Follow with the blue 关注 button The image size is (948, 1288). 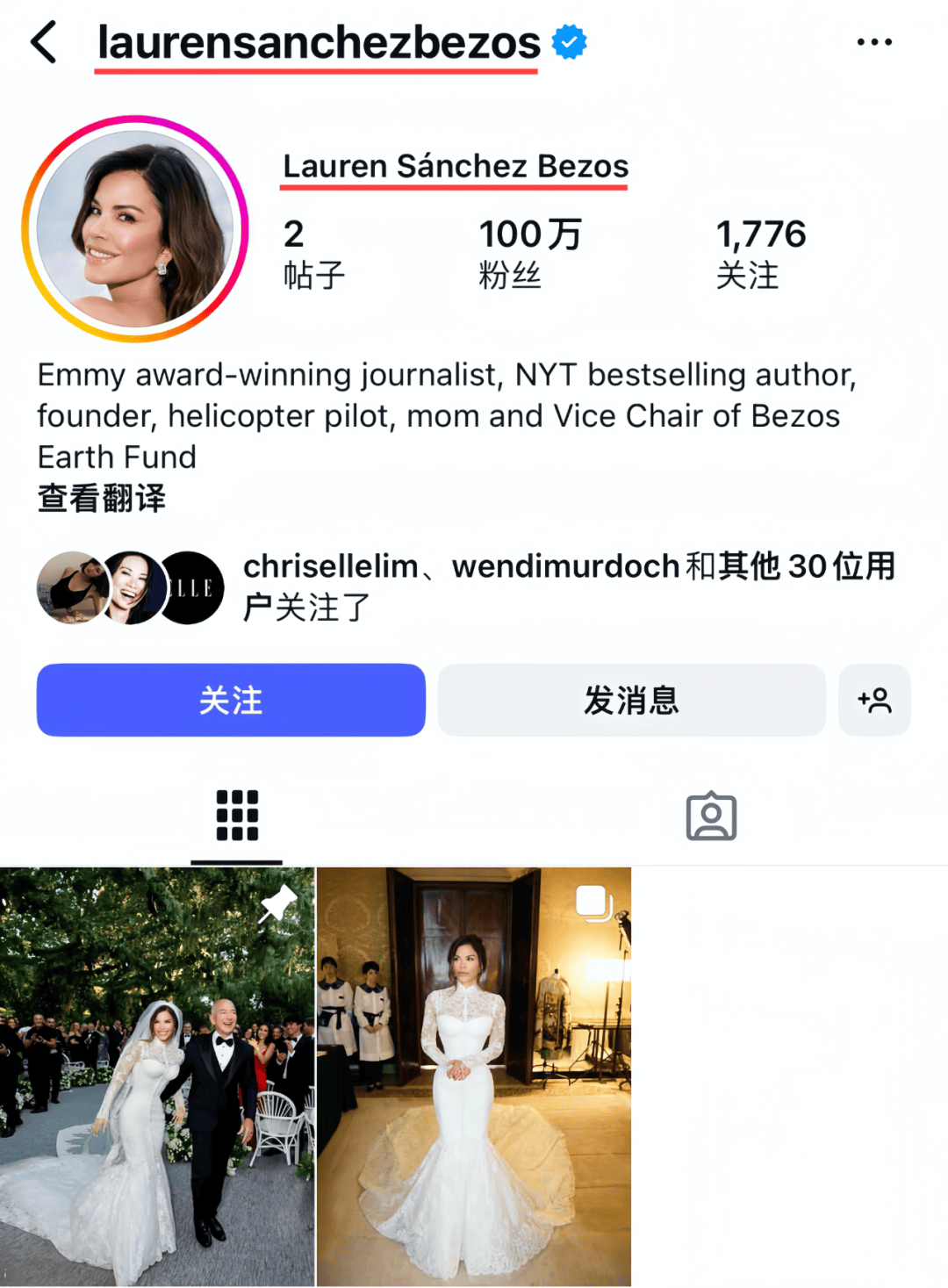tap(231, 700)
